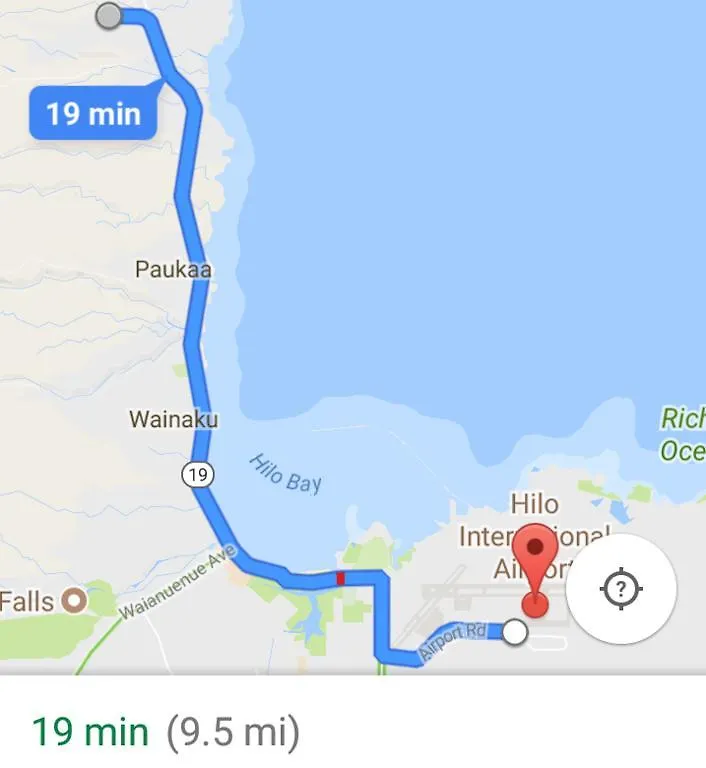This screenshot has height=768, width=706.
Task: Tap the 19 min route time label
Action: click(x=93, y=113)
